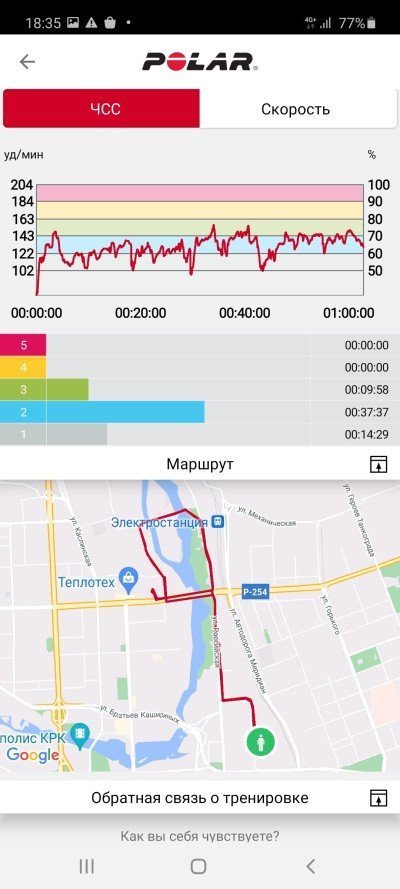Switch to the ЧСС tab
Viewport: 400px width, 889px height.
pos(101,108)
